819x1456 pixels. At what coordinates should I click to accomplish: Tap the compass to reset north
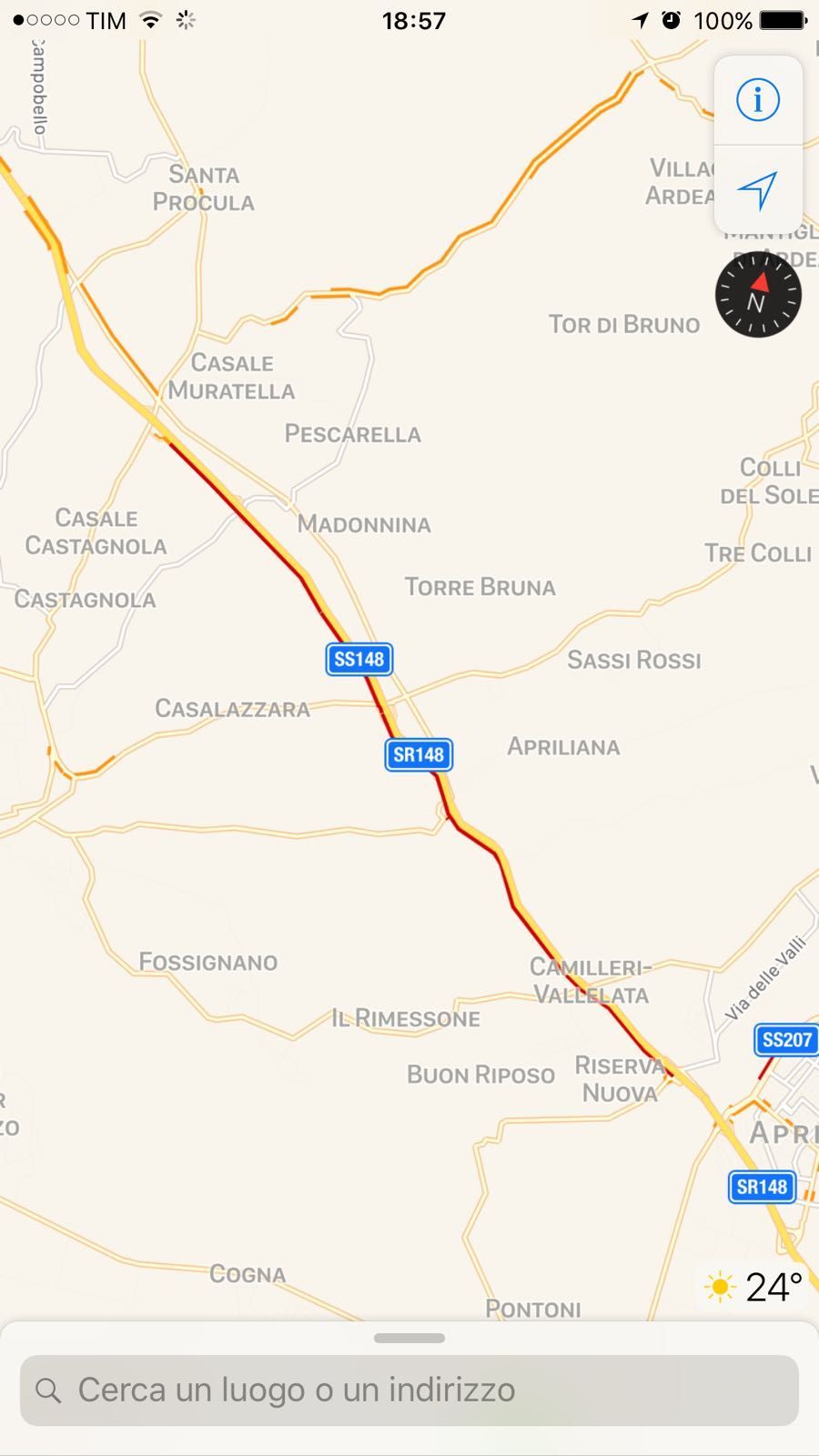pyautogui.click(x=758, y=295)
